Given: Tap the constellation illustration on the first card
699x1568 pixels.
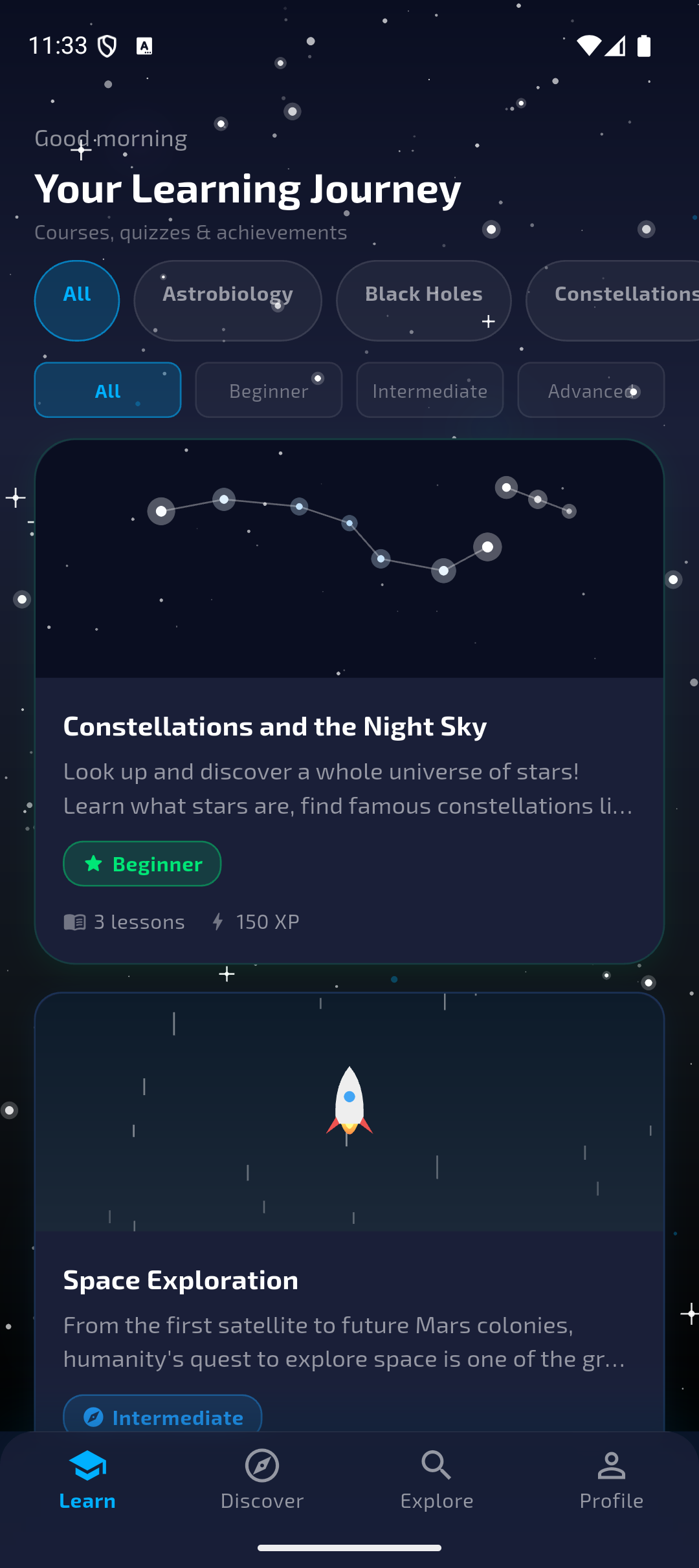Looking at the screenshot, I should pos(349,556).
